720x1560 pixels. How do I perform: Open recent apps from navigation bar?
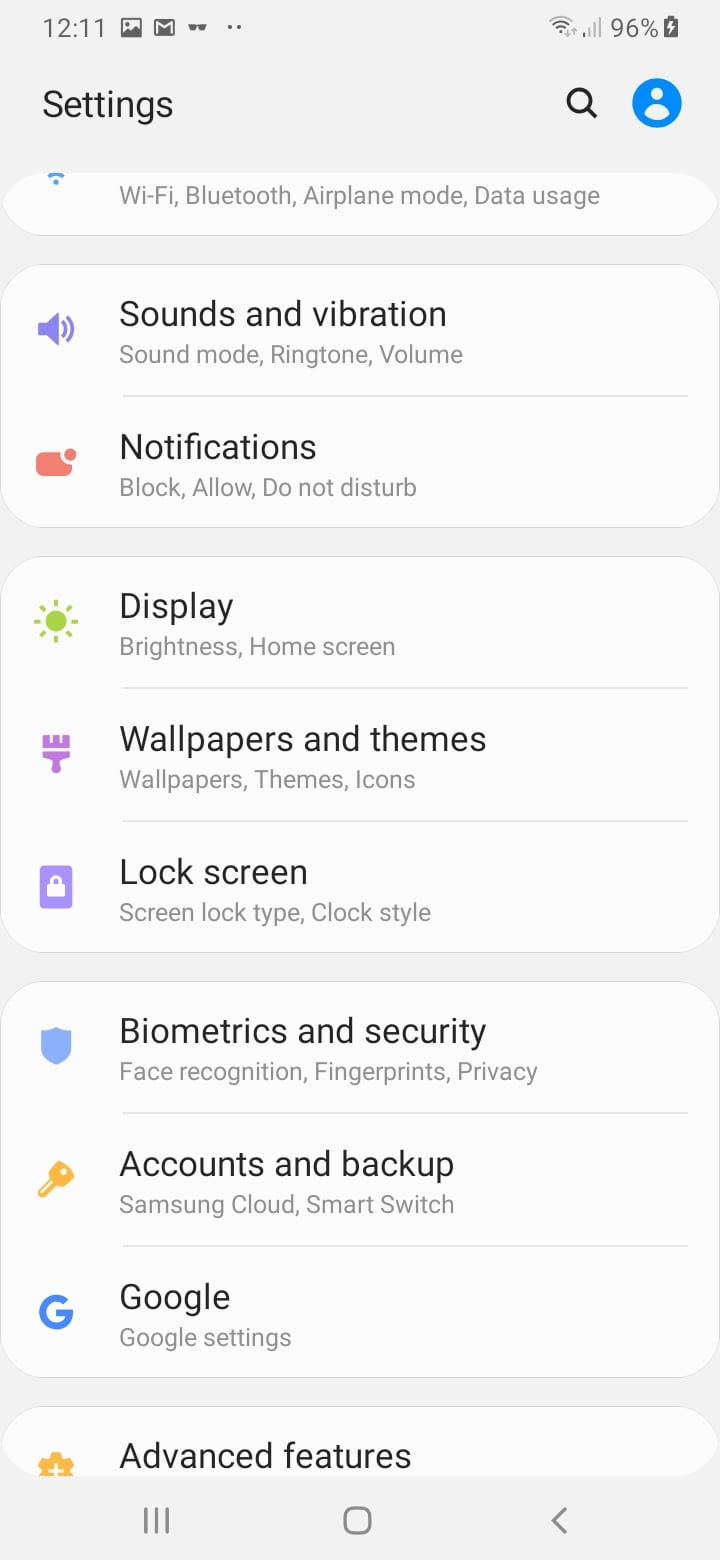[x=156, y=1520]
